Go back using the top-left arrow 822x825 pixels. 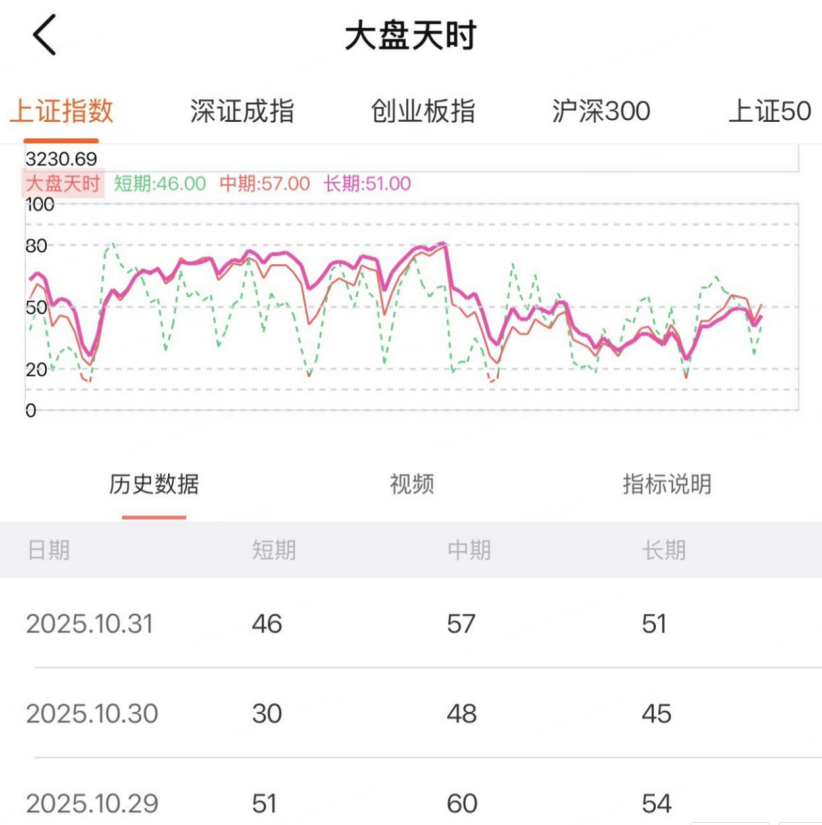click(45, 37)
